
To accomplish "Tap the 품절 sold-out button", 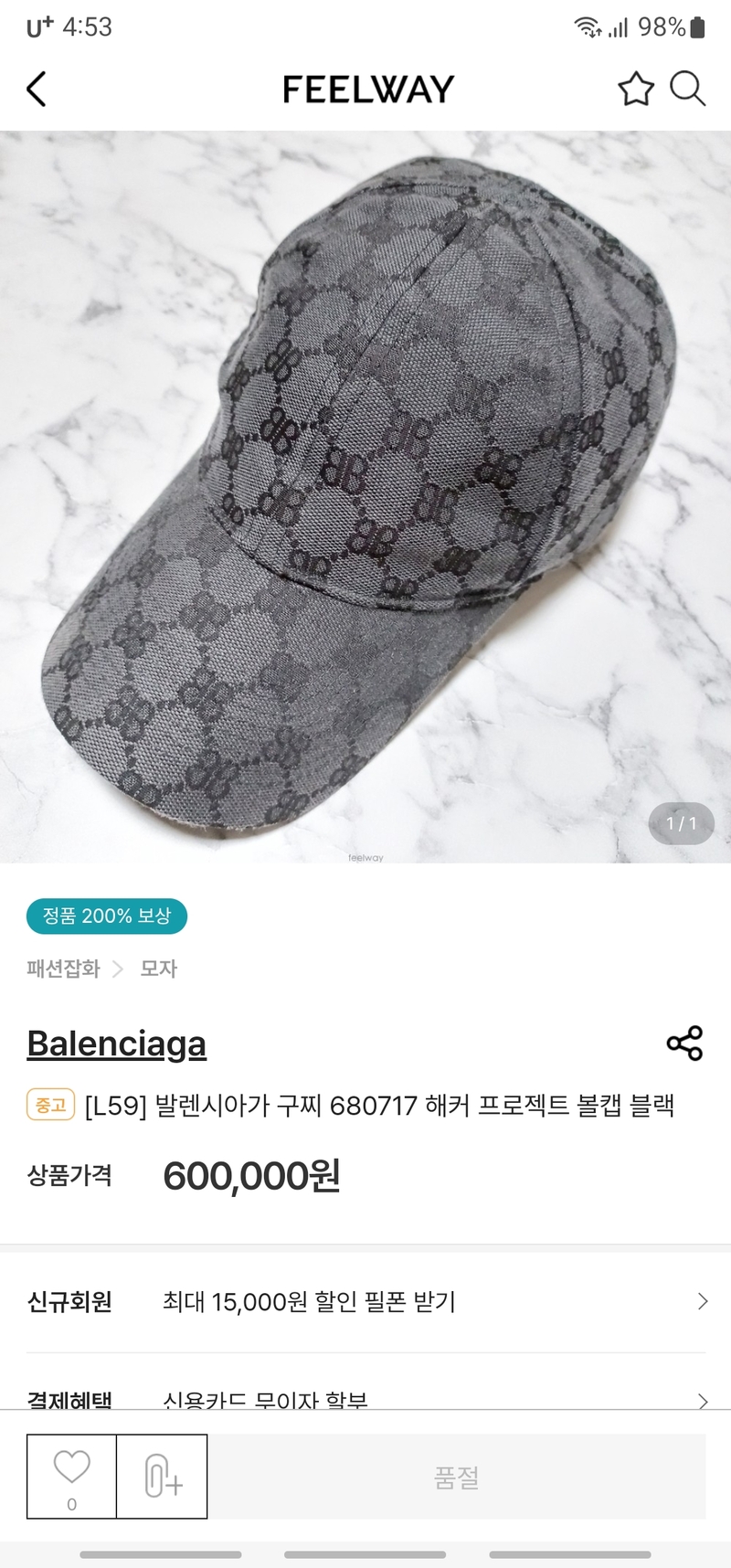I will pyautogui.click(x=457, y=1477).
